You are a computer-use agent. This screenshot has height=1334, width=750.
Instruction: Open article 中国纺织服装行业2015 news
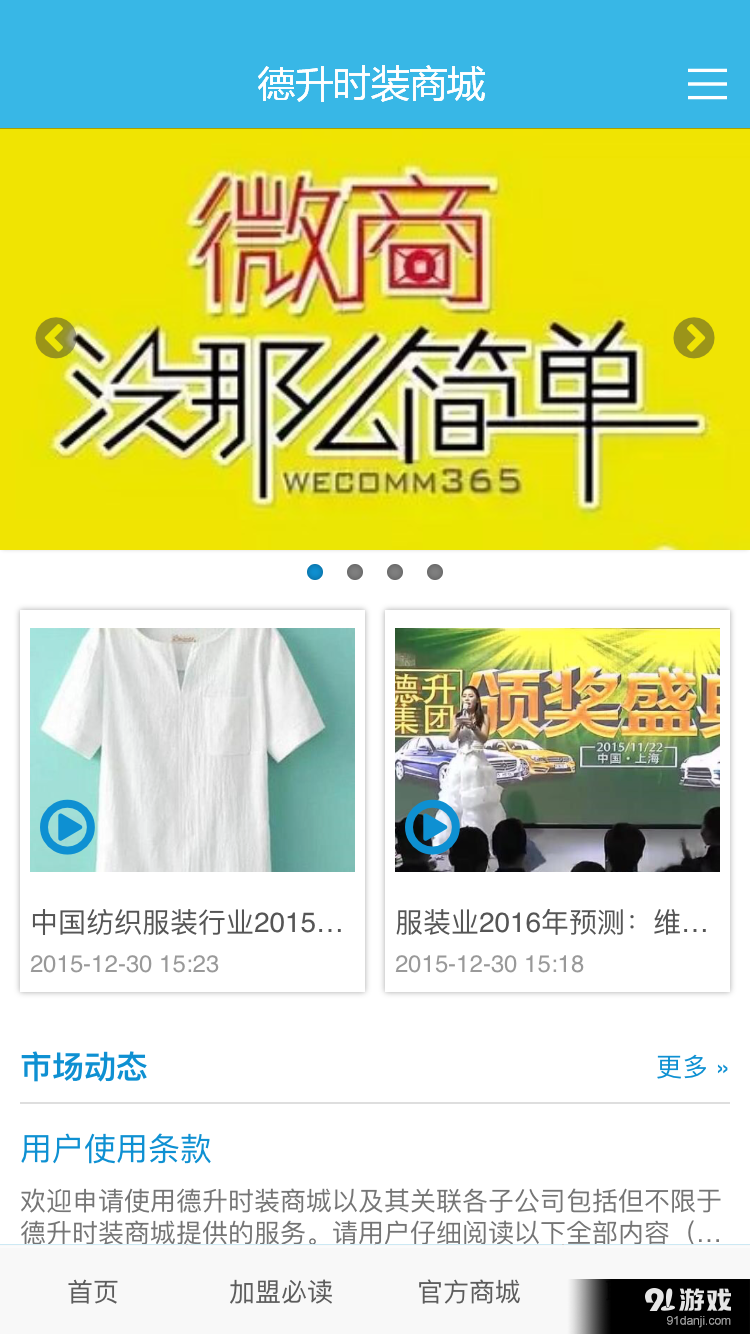pos(188,925)
